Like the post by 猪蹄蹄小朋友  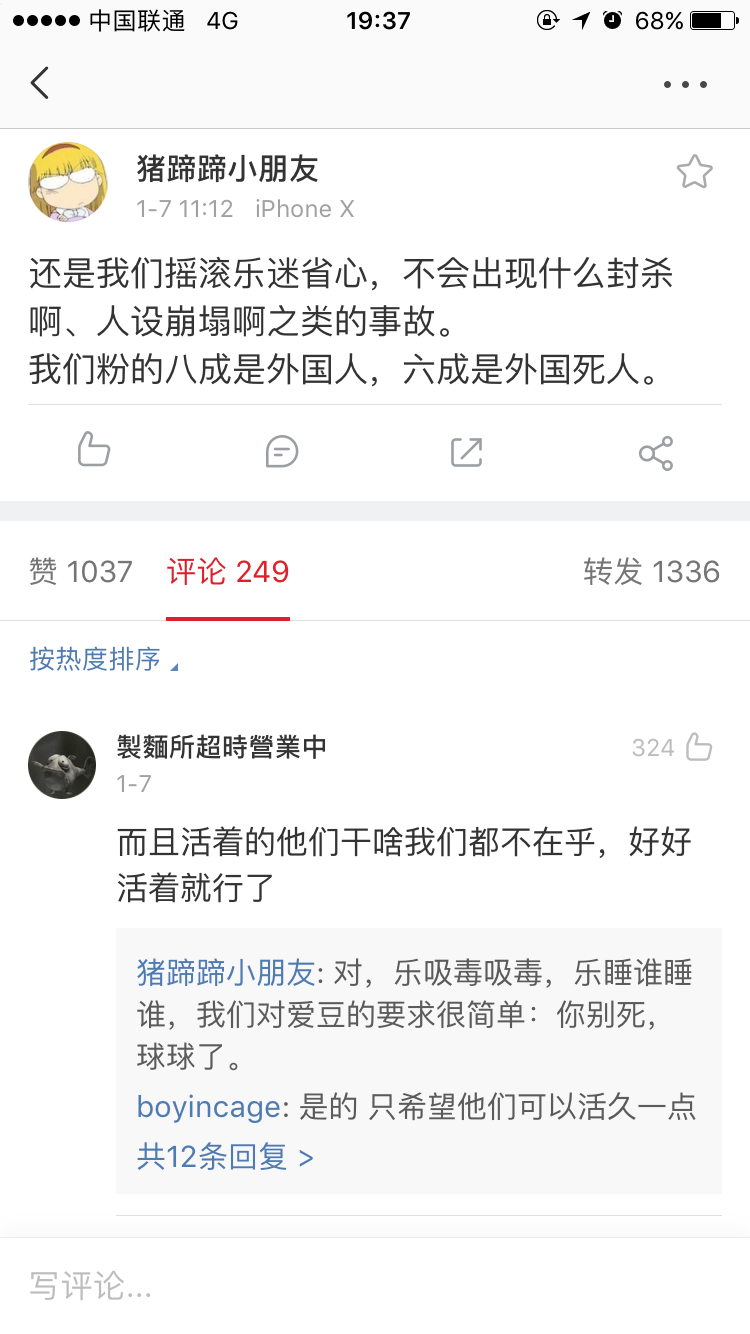93,451
